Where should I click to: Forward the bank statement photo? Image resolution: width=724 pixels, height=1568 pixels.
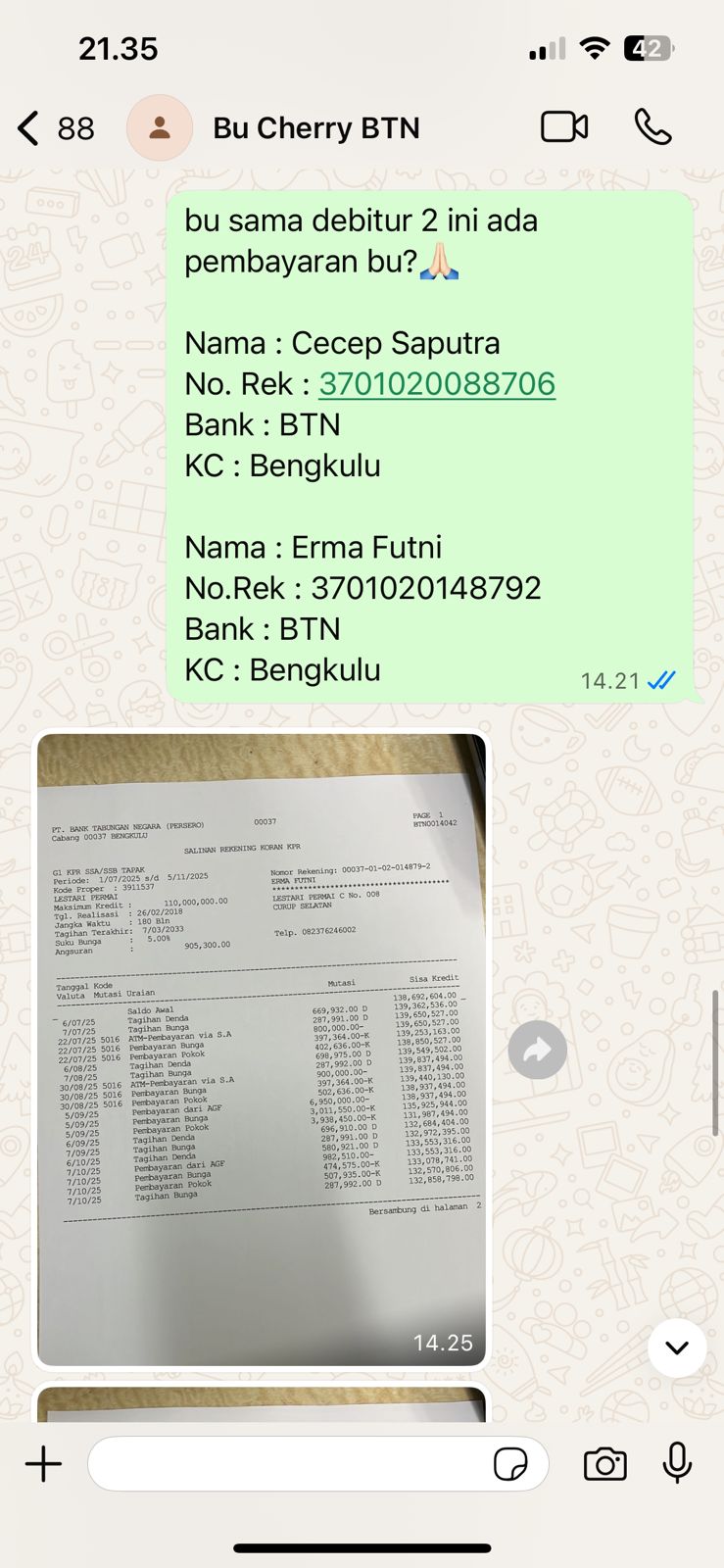[537, 1051]
